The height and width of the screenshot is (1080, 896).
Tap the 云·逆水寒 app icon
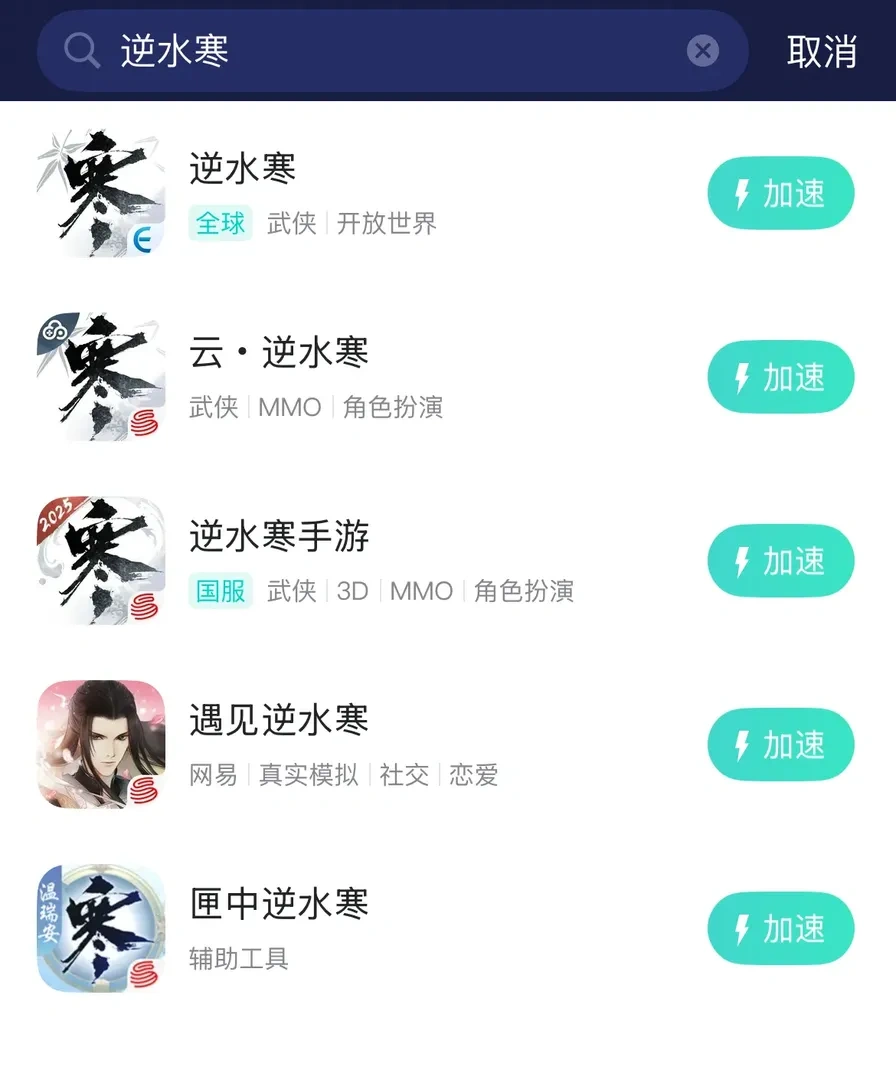coord(99,377)
